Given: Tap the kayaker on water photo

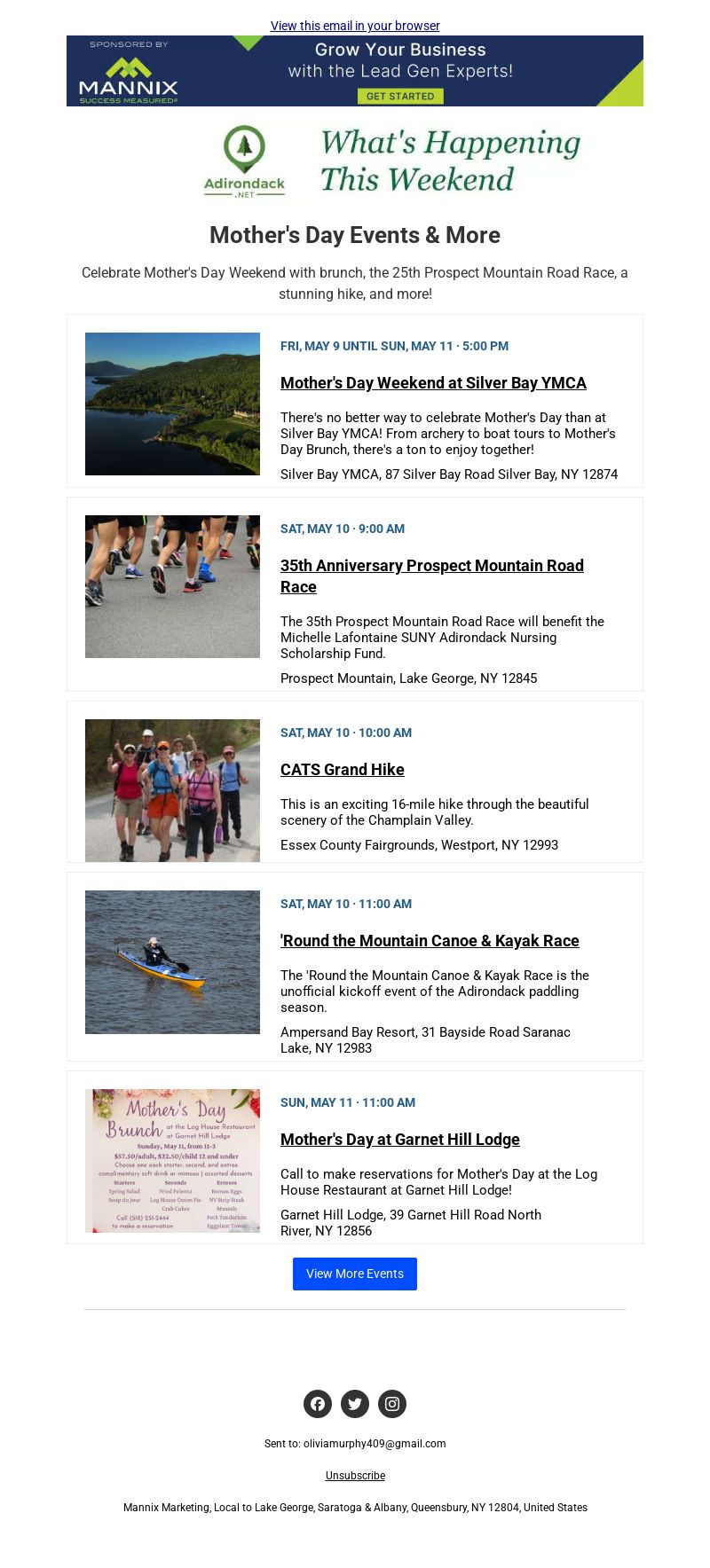Looking at the screenshot, I should [x=172, y=962].
